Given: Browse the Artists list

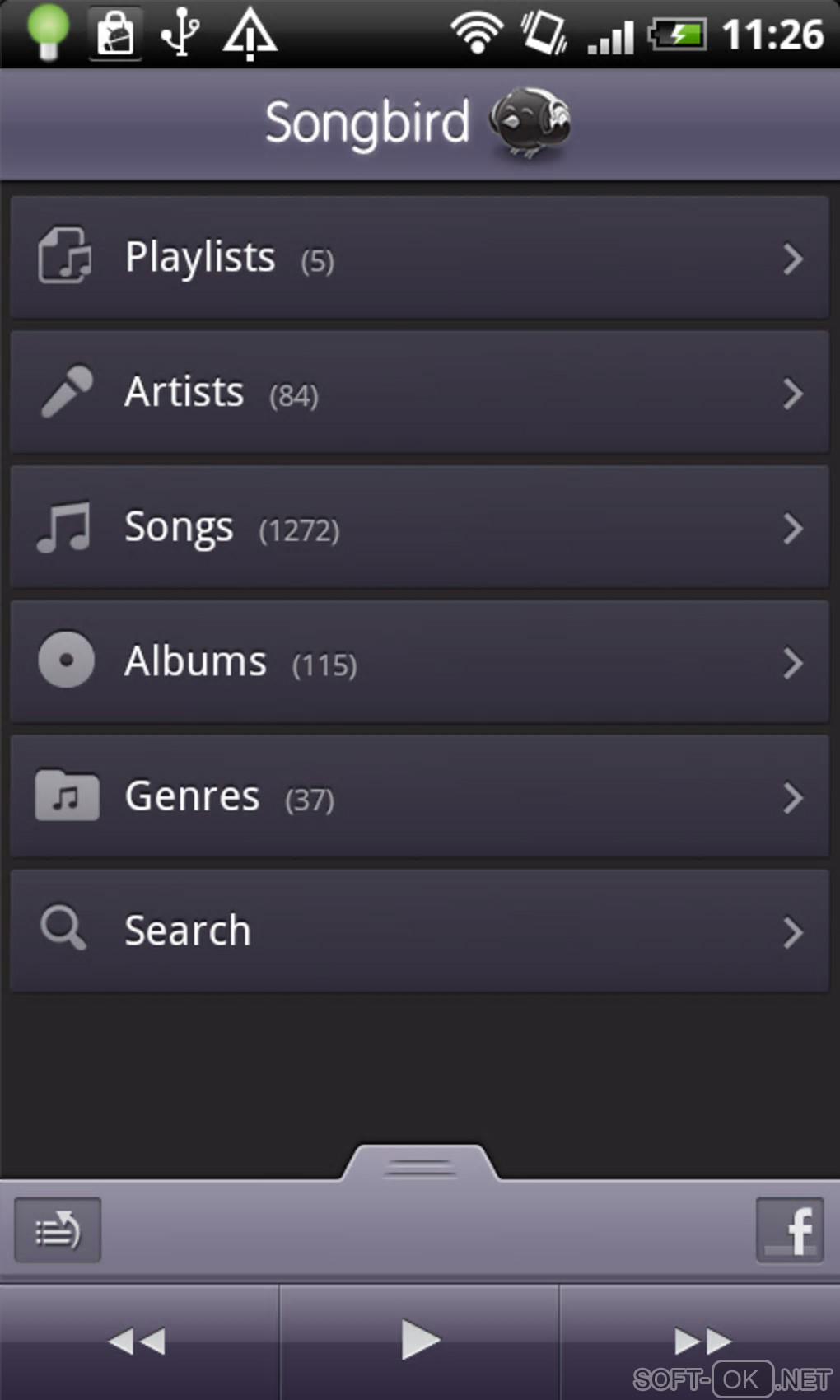Looking at the screenshot, I should pyautogui.click(x=419, y=393).
